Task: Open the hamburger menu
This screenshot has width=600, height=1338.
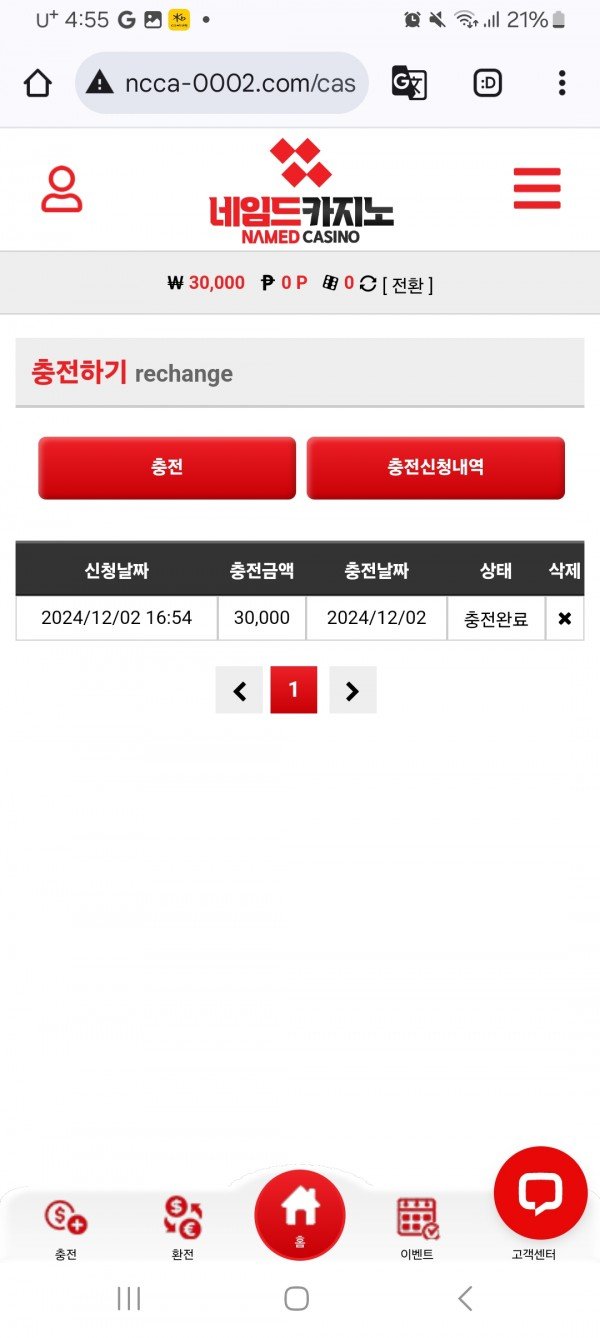Action: (x=537, y=188)
